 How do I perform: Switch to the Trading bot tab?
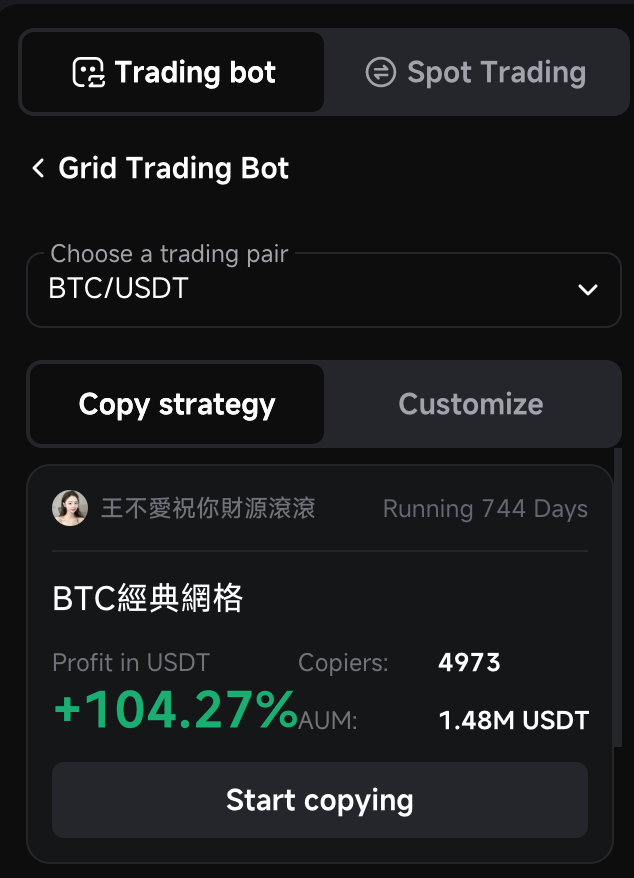point(173,72)
